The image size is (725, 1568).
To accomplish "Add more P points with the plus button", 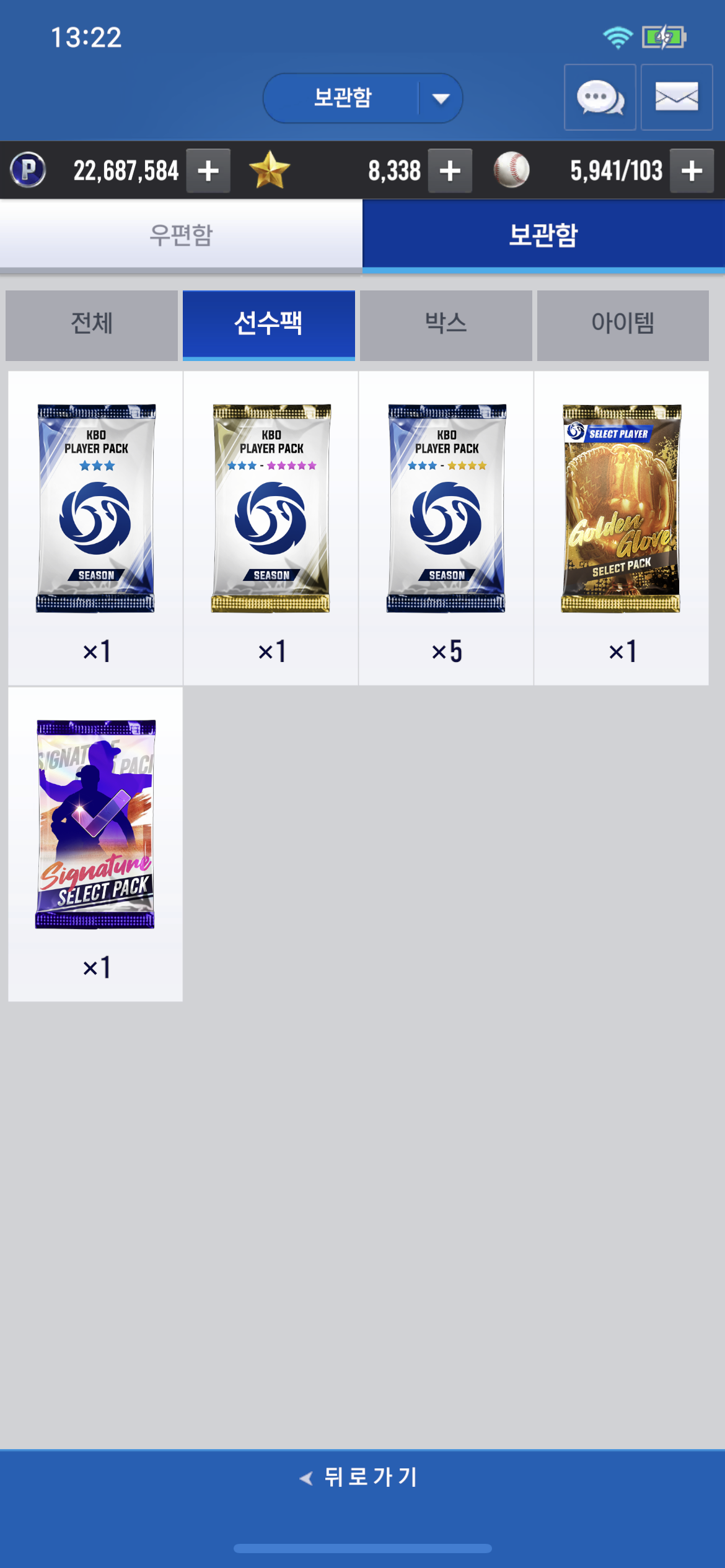I will pyautogui.click(x=208, y=170).
